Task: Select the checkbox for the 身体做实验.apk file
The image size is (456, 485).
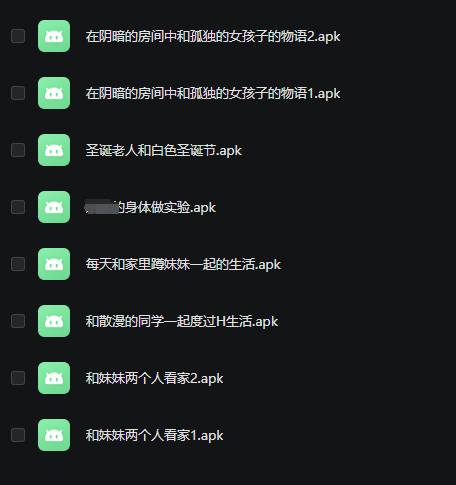Action: 18,207
